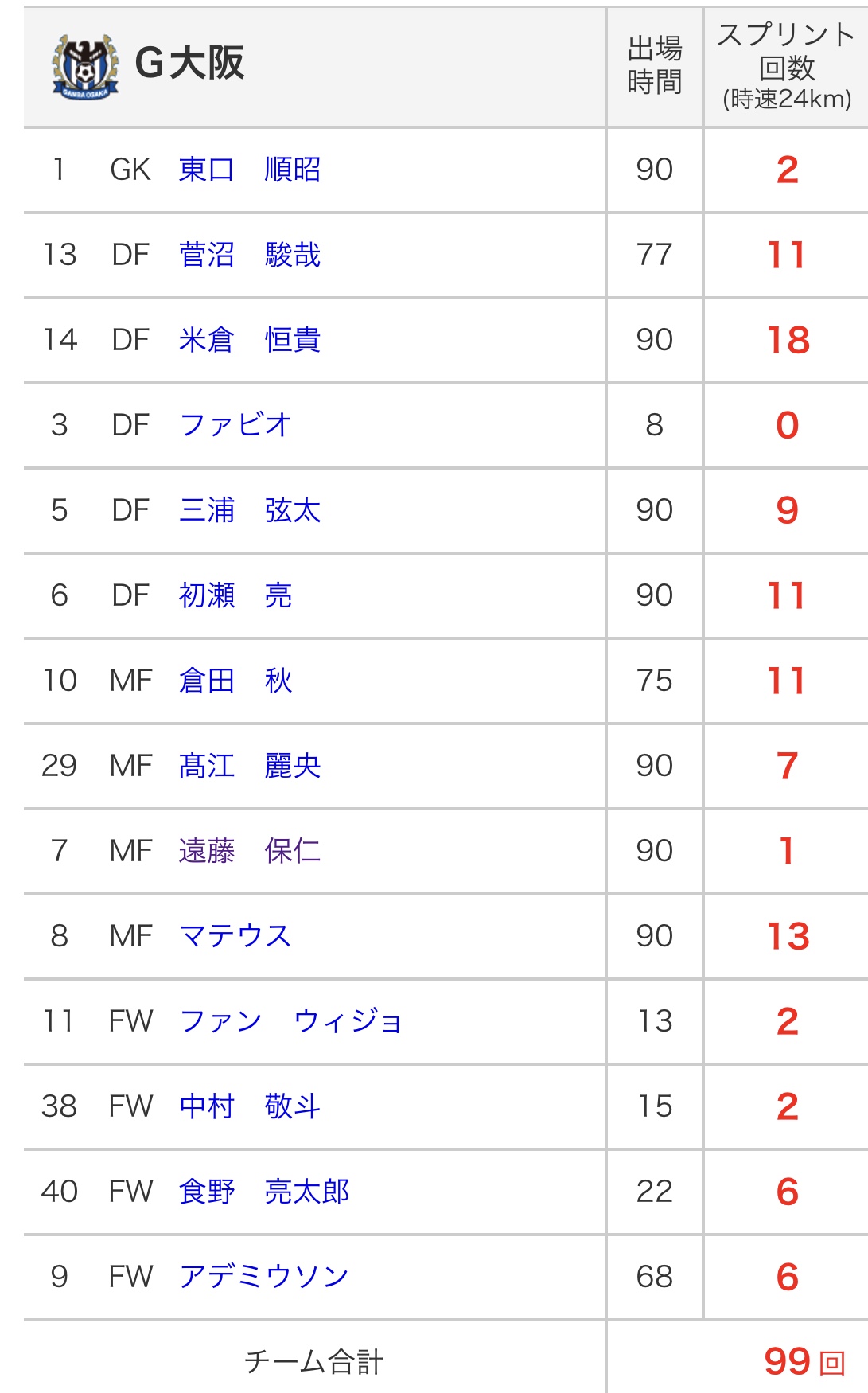
Task: Open player link 倉田 秋
Action: 235,681
